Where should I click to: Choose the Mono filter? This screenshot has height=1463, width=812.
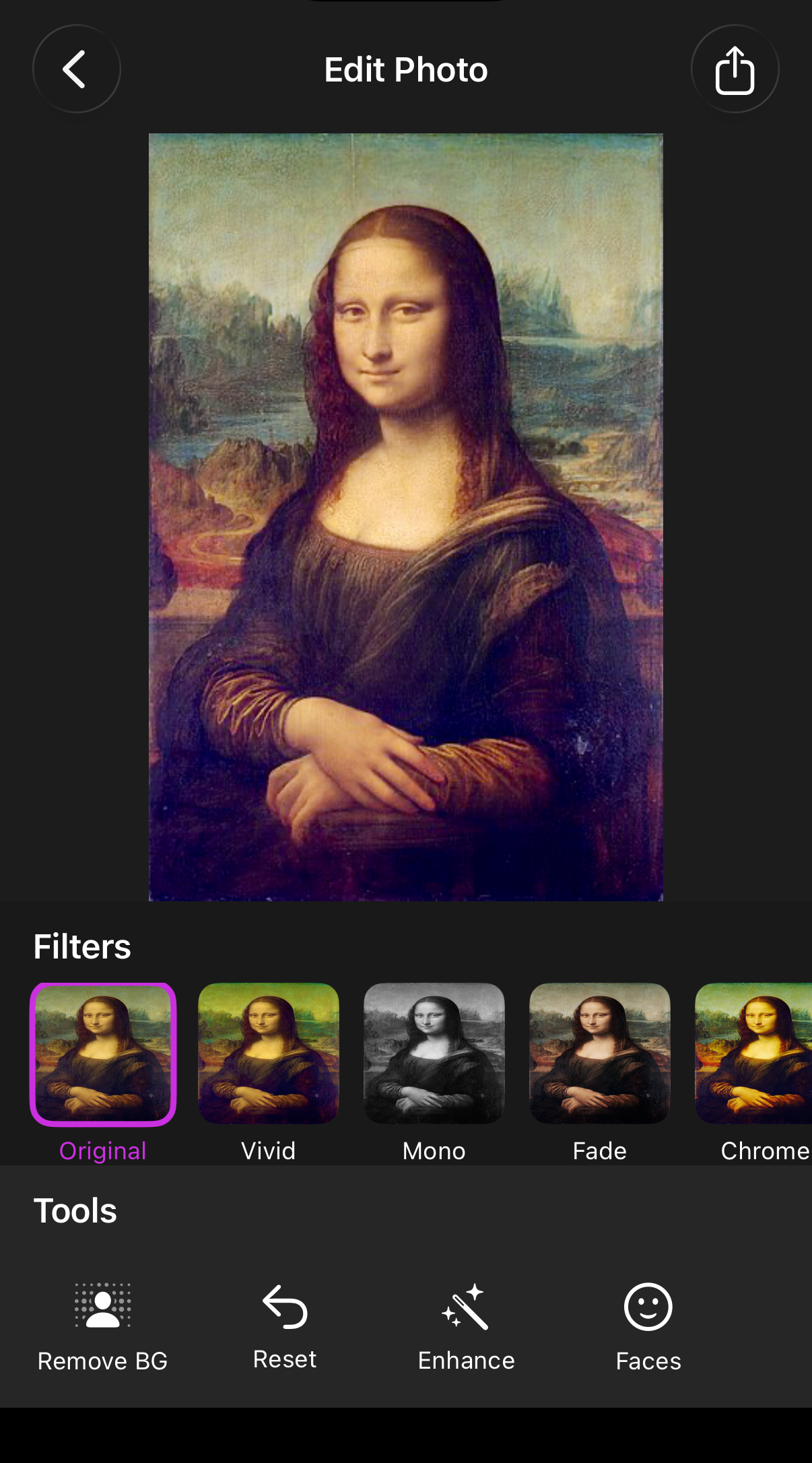[x=434, y=1054]
